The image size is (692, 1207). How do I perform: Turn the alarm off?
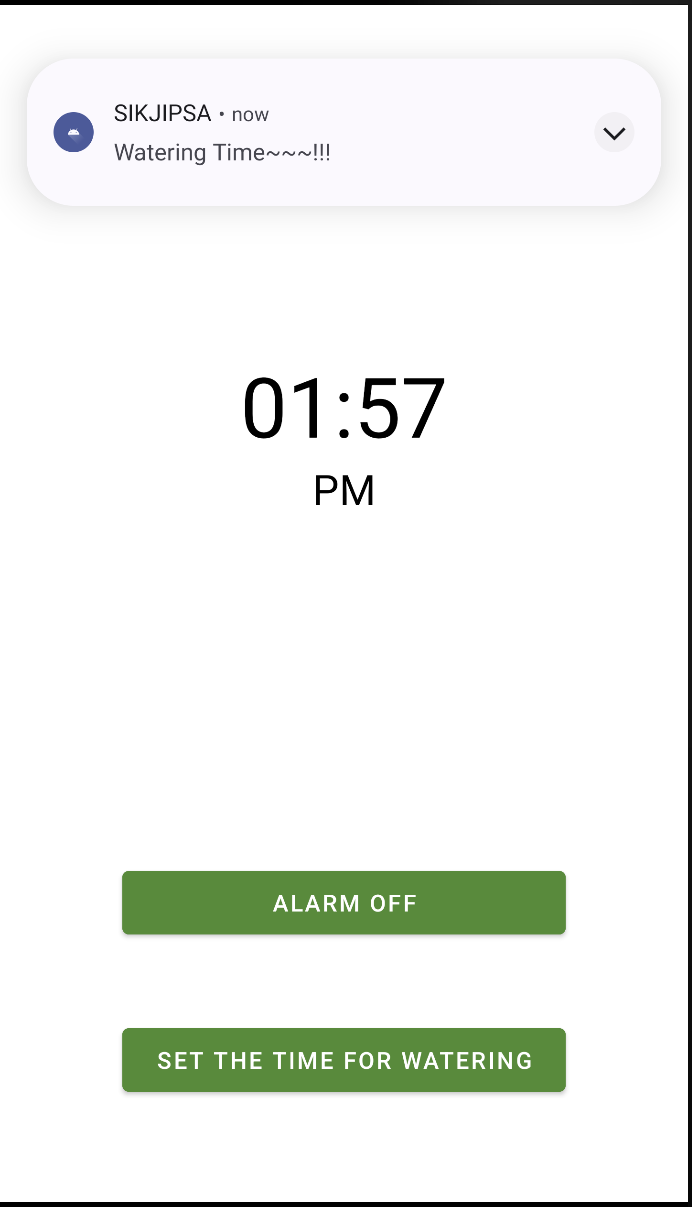pyautogui.click(x=344, y=903)
